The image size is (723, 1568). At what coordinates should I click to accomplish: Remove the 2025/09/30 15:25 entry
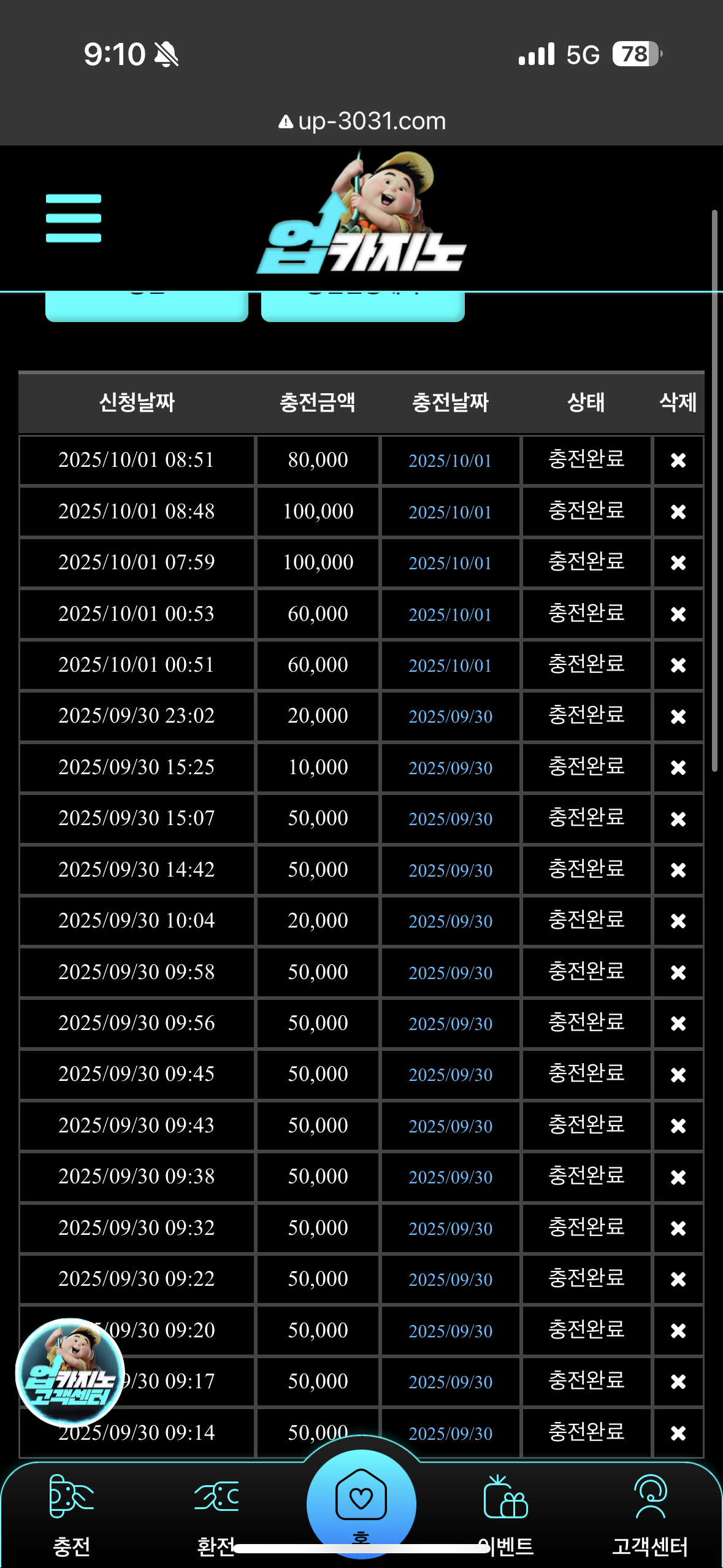(x=678, y=767)
